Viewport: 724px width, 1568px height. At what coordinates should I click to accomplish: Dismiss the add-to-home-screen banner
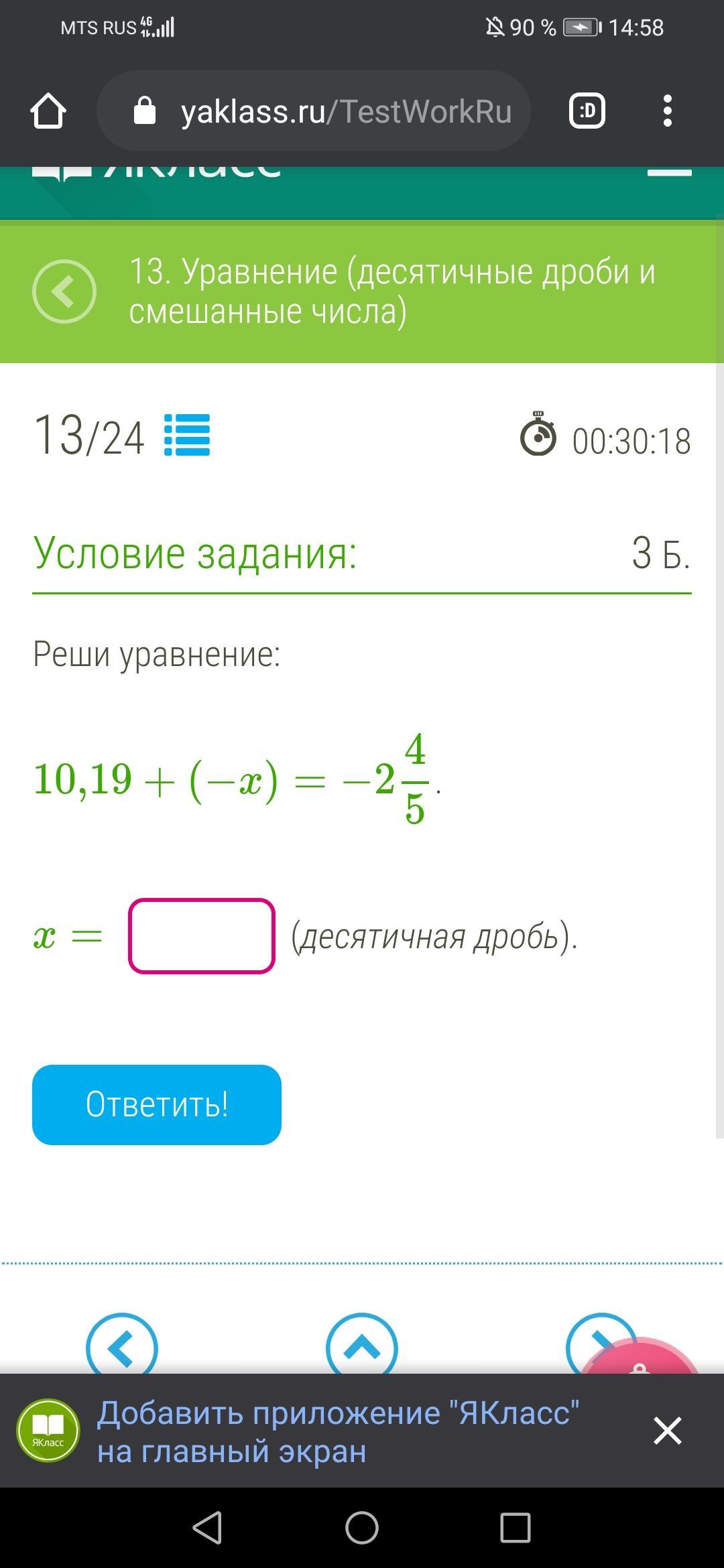[667, 1431]
